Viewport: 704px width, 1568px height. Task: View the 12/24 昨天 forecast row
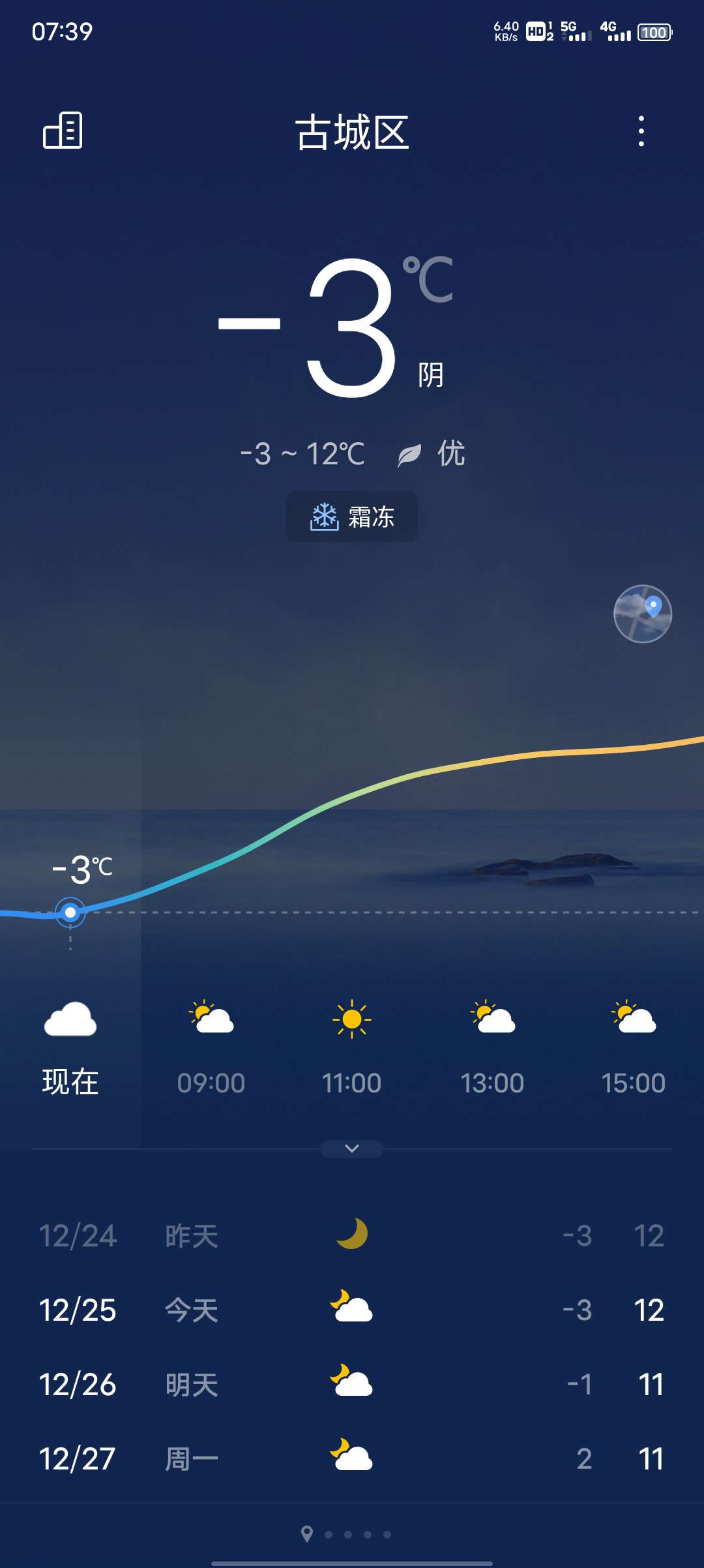352,1235
